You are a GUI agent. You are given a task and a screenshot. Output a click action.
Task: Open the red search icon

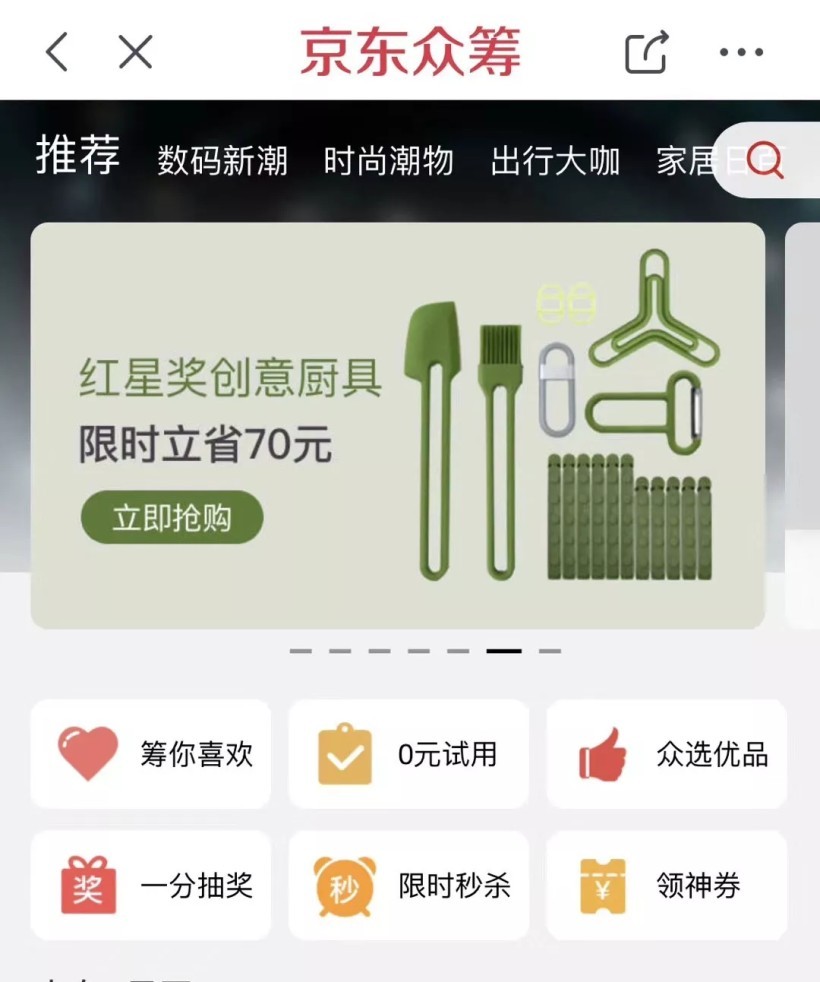pyautogui.click(x=766, y=160)
